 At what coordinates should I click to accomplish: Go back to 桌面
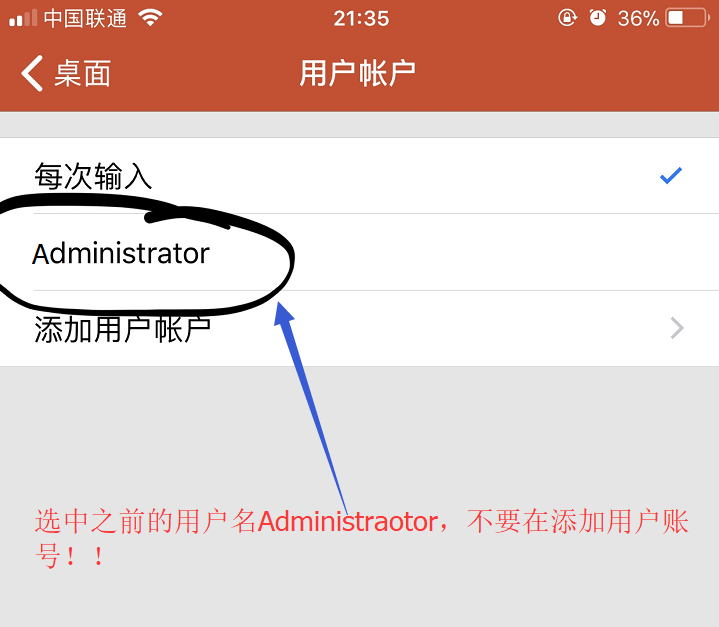pyautogui.click(x=66, y=73)
